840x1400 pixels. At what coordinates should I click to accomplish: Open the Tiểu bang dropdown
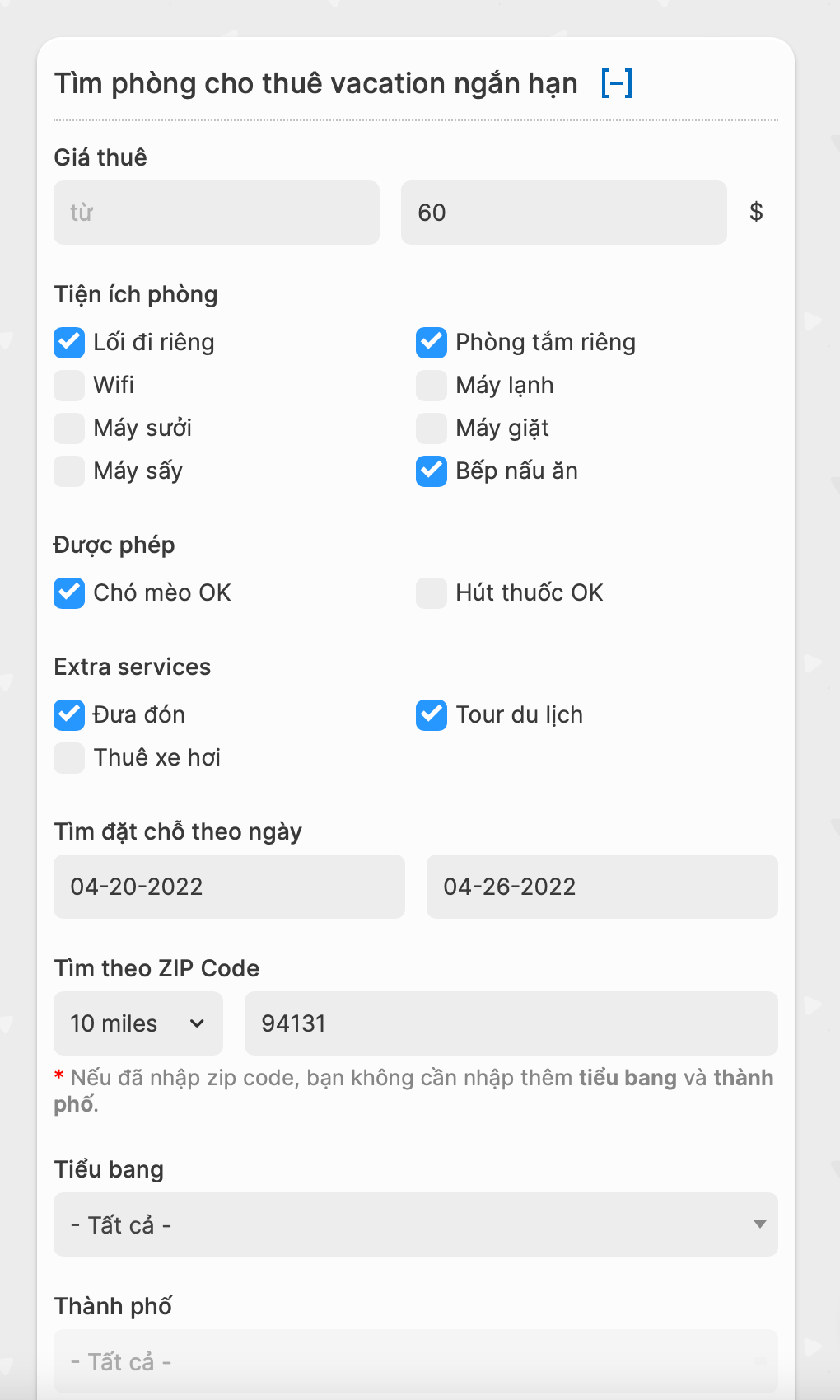point(415,1224)
